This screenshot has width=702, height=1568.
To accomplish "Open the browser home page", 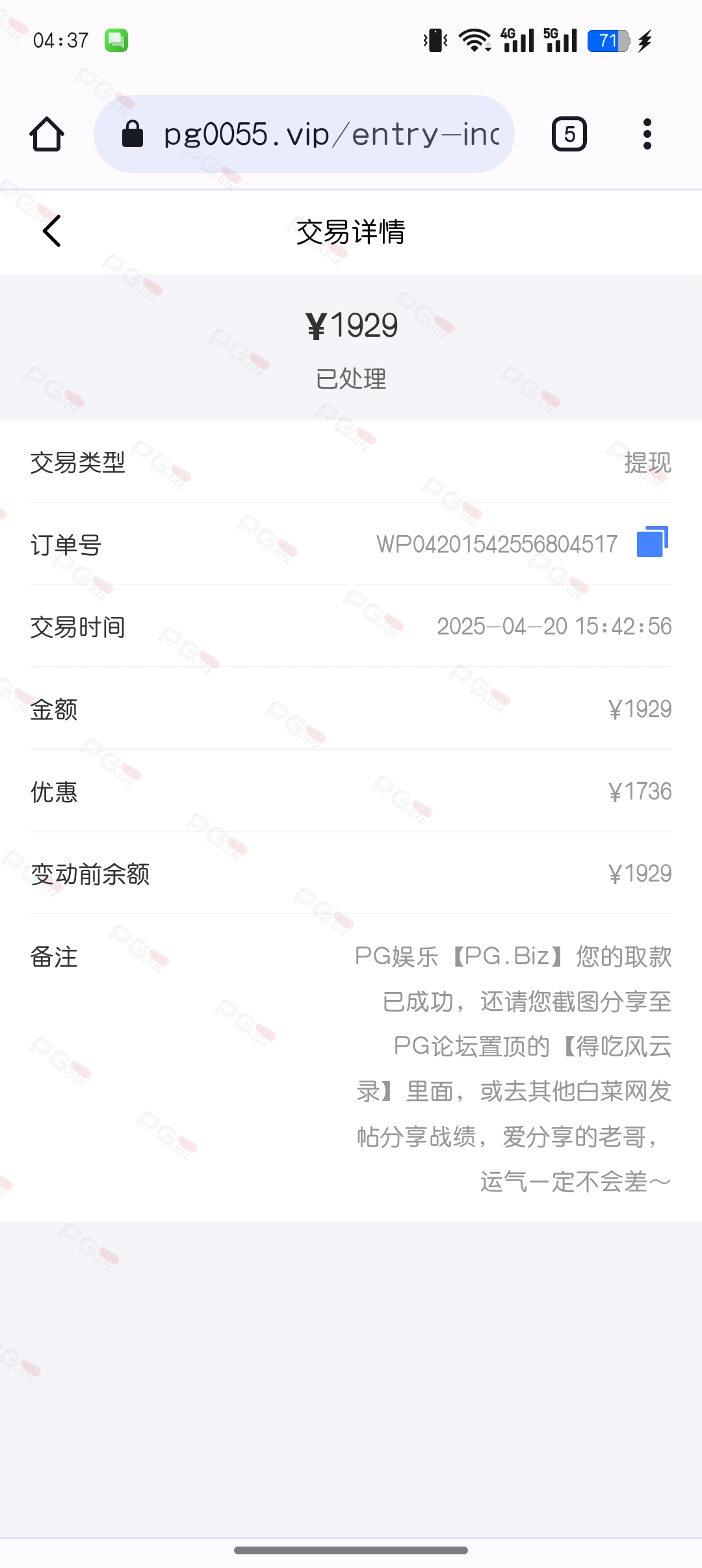I will point(47,135).
